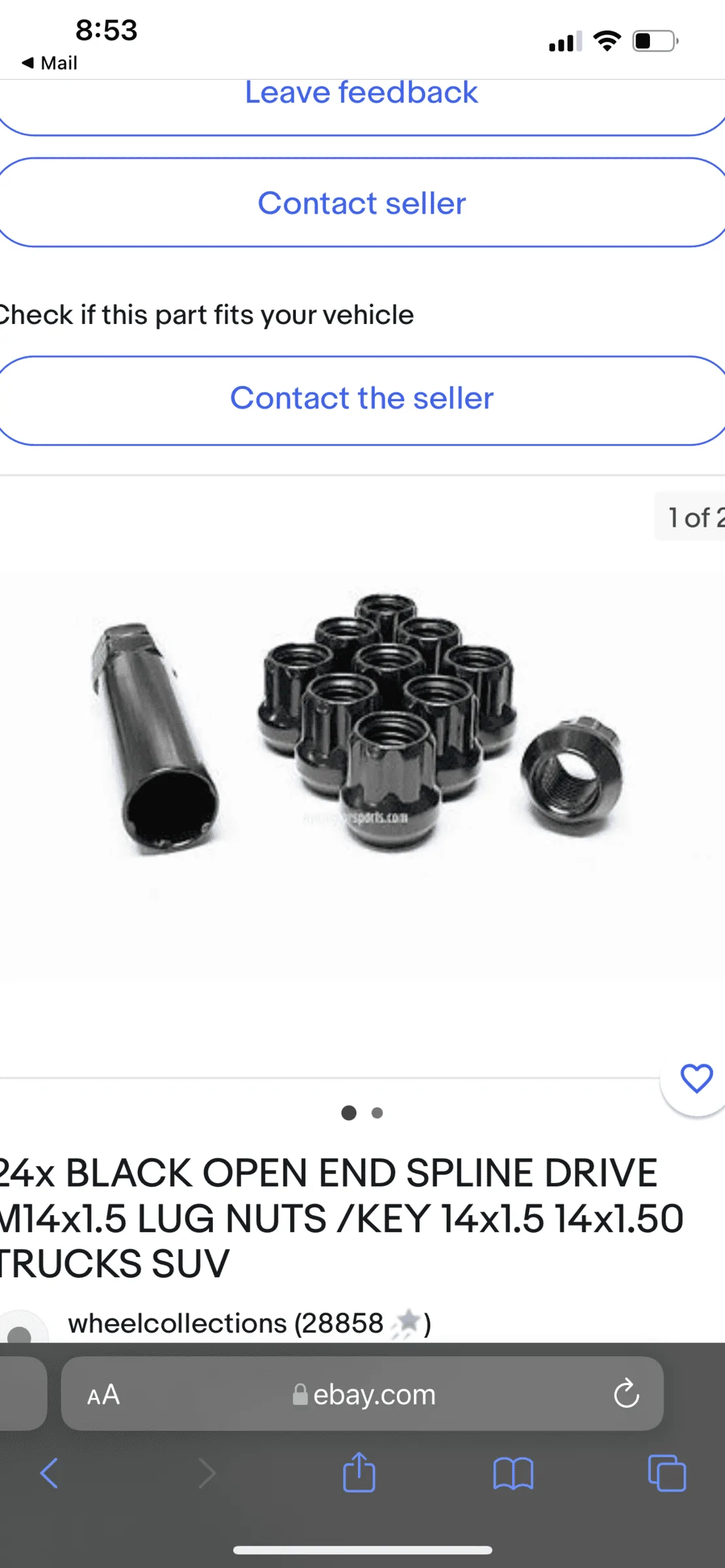Image resolution: width=725 pixels, height=1568 pixels.
Task: Go back in Safari
Action: pos(50,1473)
